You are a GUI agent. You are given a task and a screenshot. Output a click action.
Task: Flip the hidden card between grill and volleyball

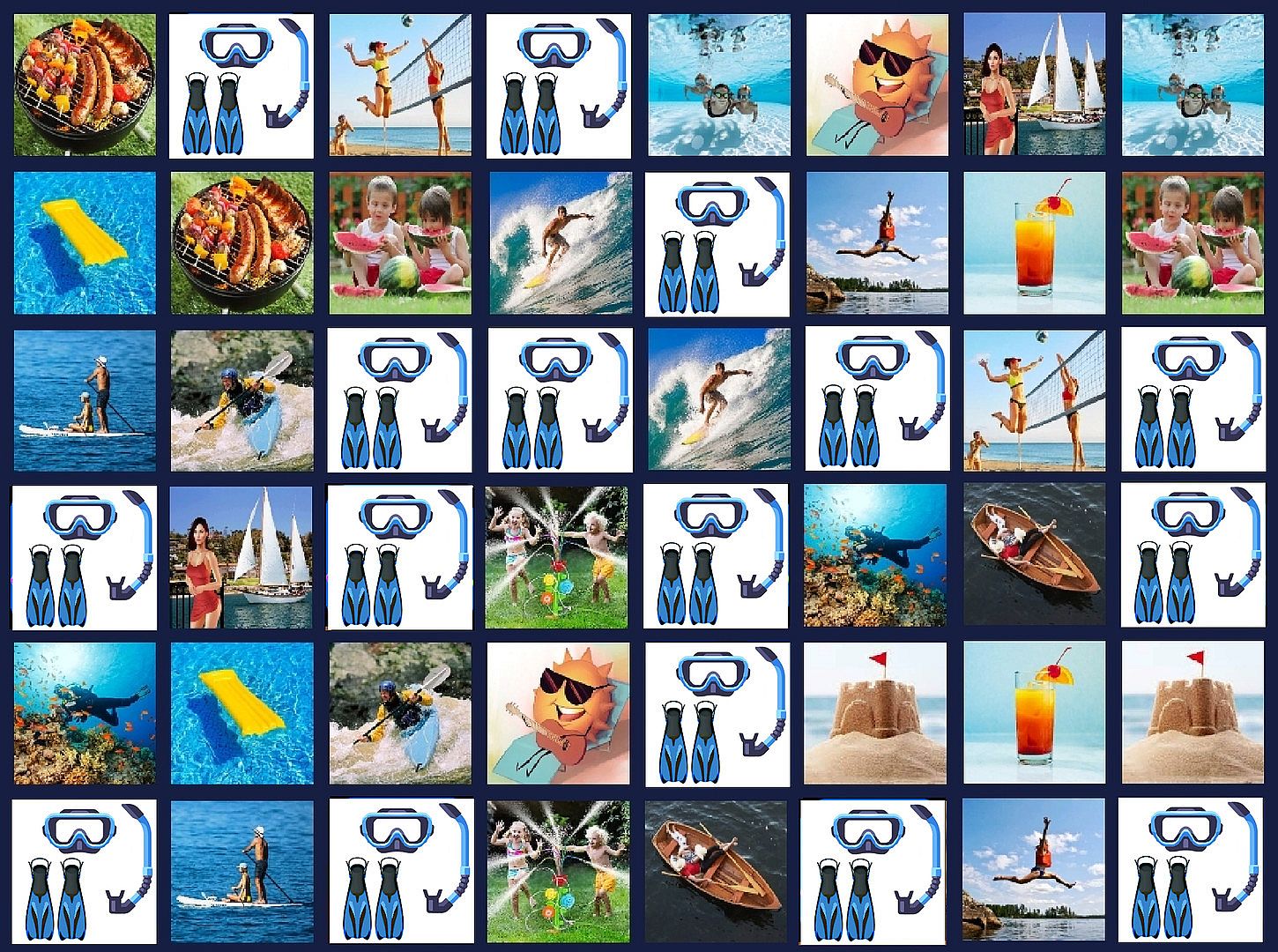point(241,86)
